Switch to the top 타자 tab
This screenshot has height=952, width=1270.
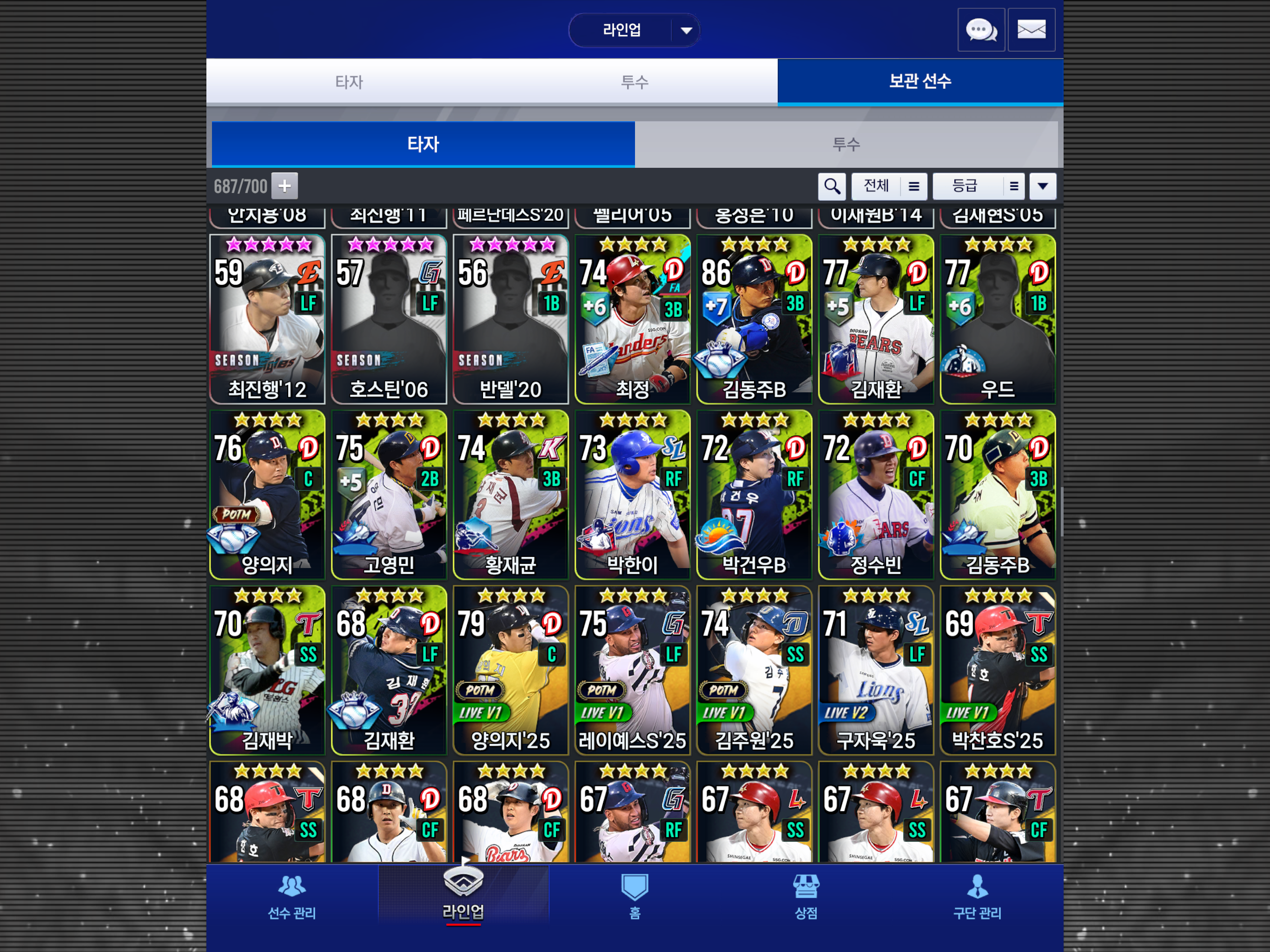[349, 81]
